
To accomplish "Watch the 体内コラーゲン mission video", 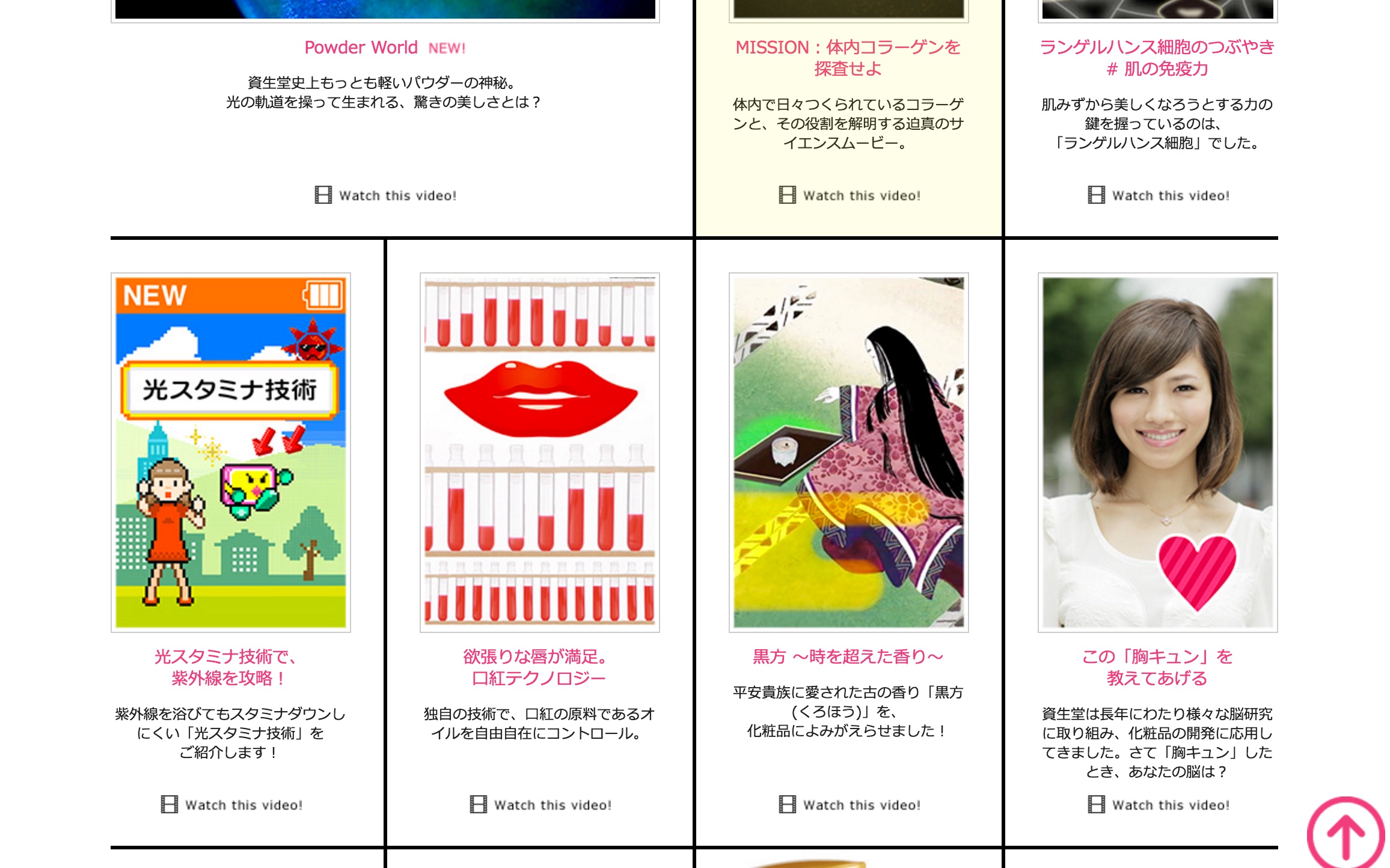I will (x=850, y=195).
